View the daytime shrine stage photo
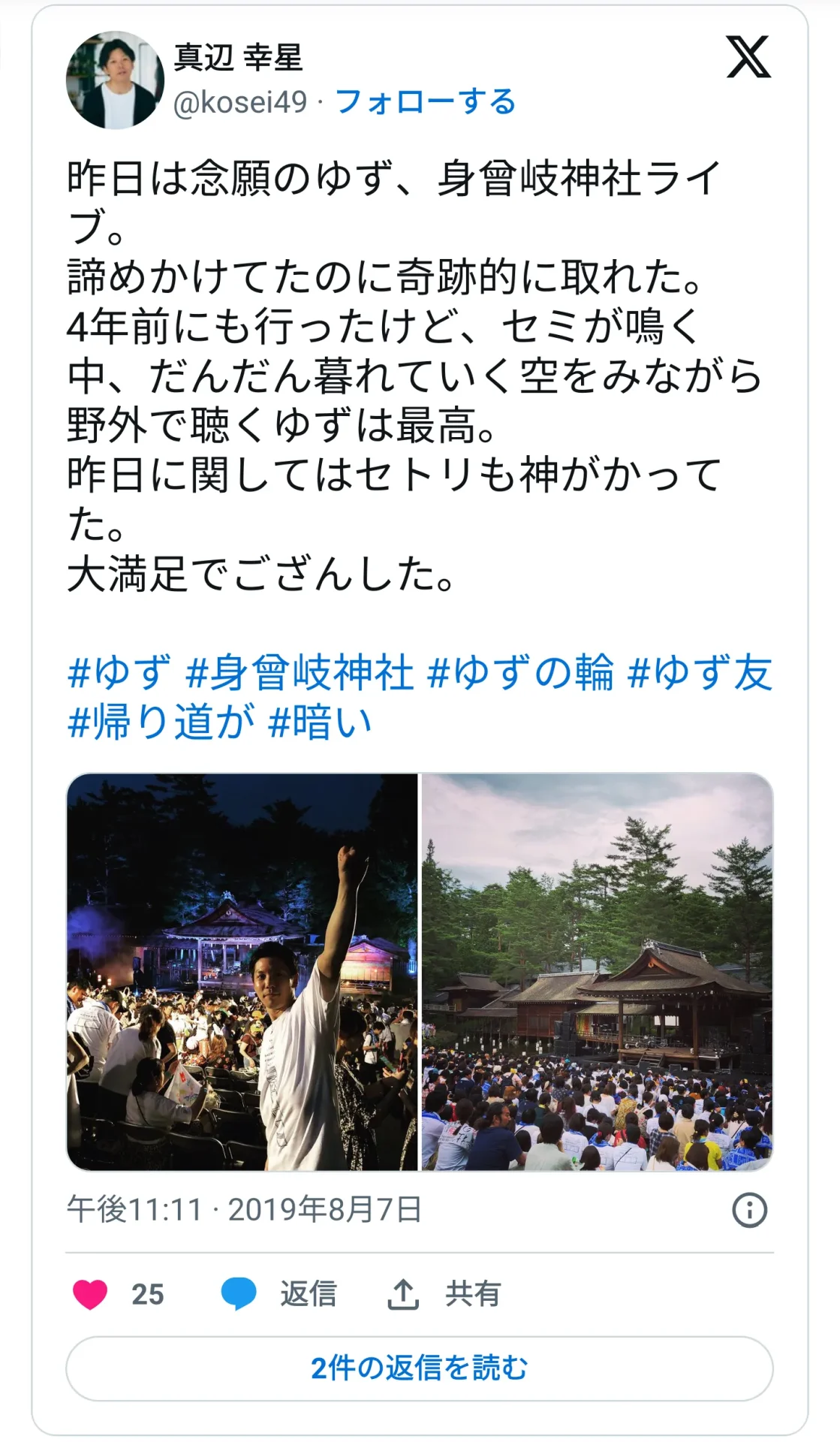The image size is (840, 1442). [598, 972]
